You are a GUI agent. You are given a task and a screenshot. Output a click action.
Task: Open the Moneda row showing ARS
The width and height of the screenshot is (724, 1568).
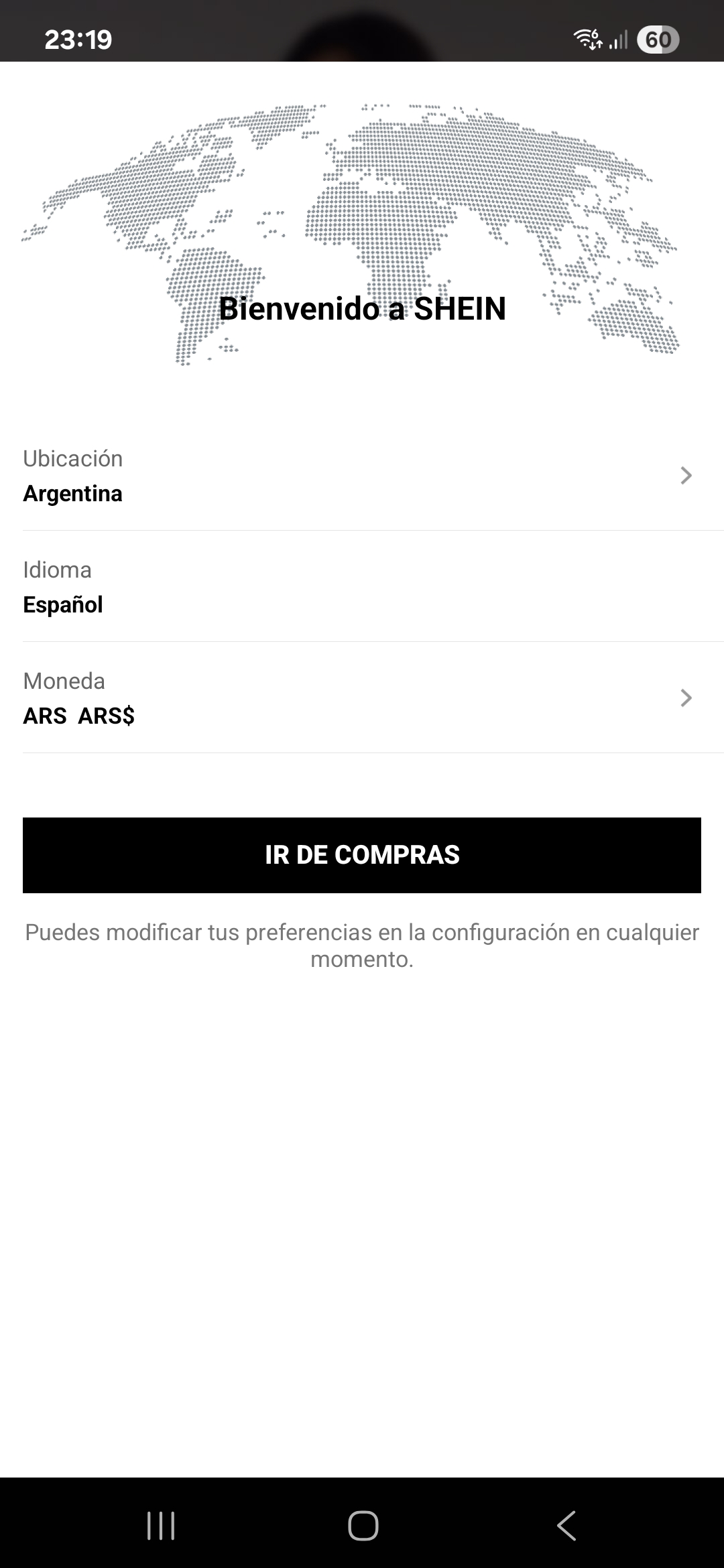pos(362,698)
